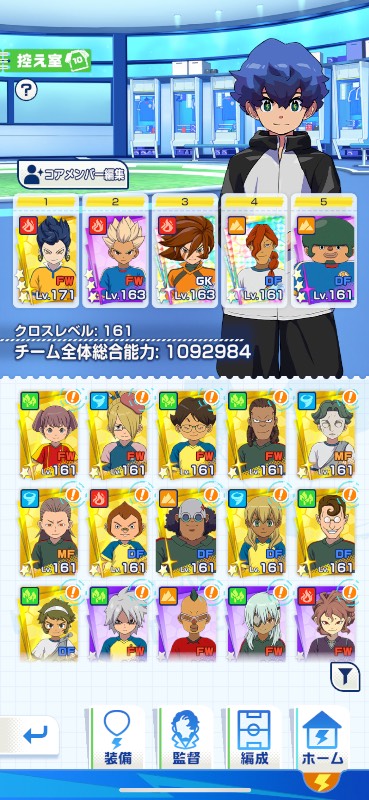
Task: Return to ホーム home screen
Action: [x=323, y=738]
